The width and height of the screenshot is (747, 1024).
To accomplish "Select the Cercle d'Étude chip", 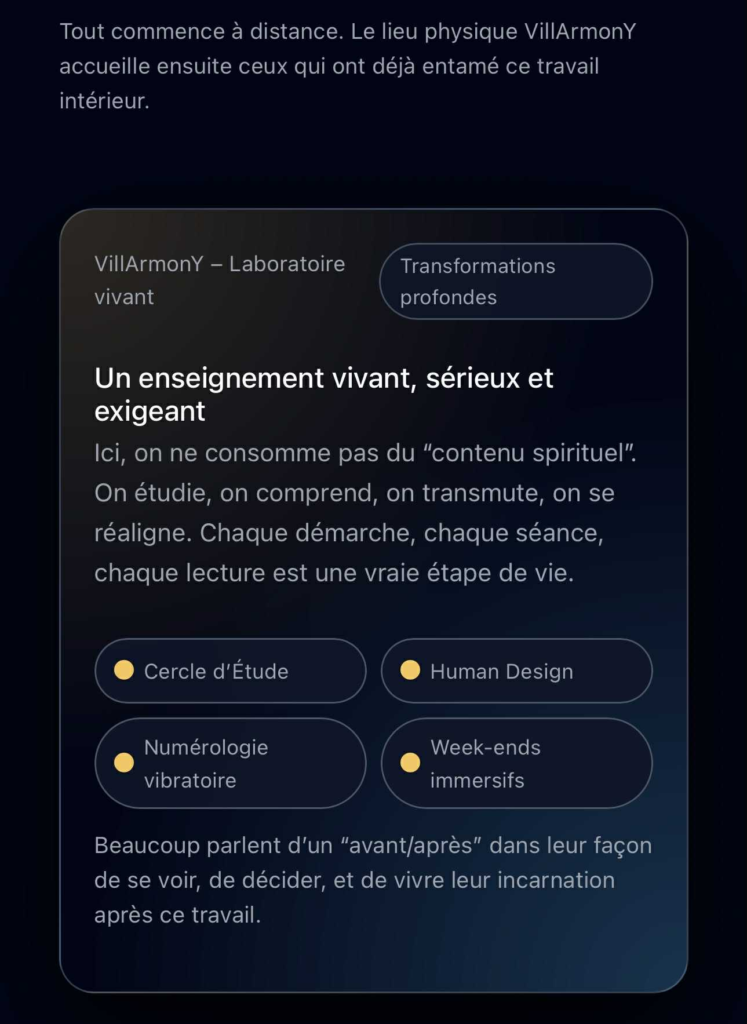I will [230, 671].
